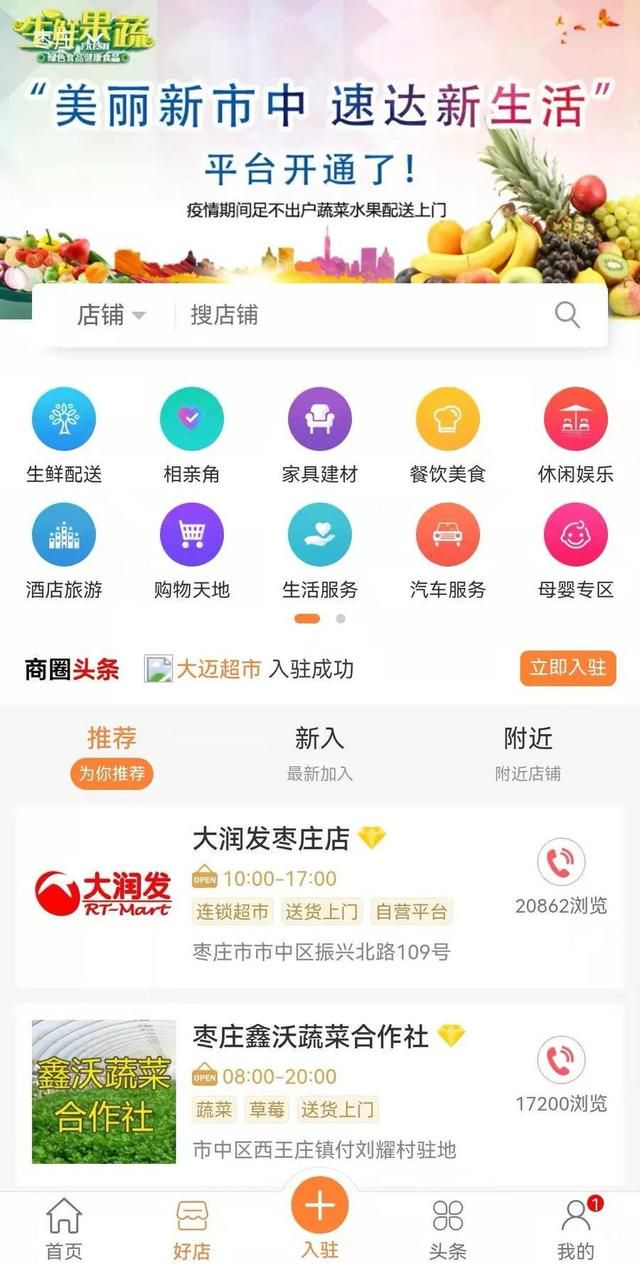
Task: Switch to the 附近 tab
Action: coord(528,752)
